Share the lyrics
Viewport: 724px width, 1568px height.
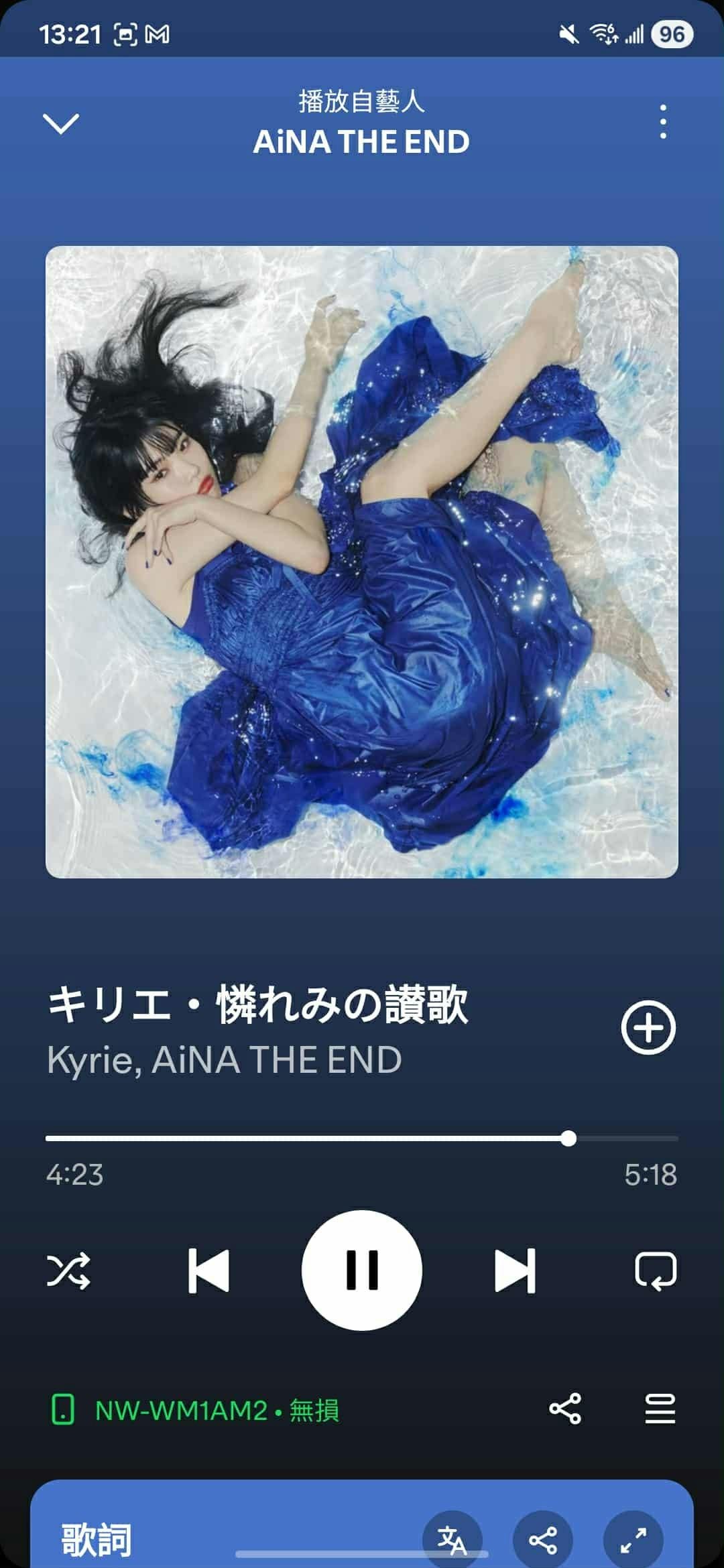point(543,1540)
